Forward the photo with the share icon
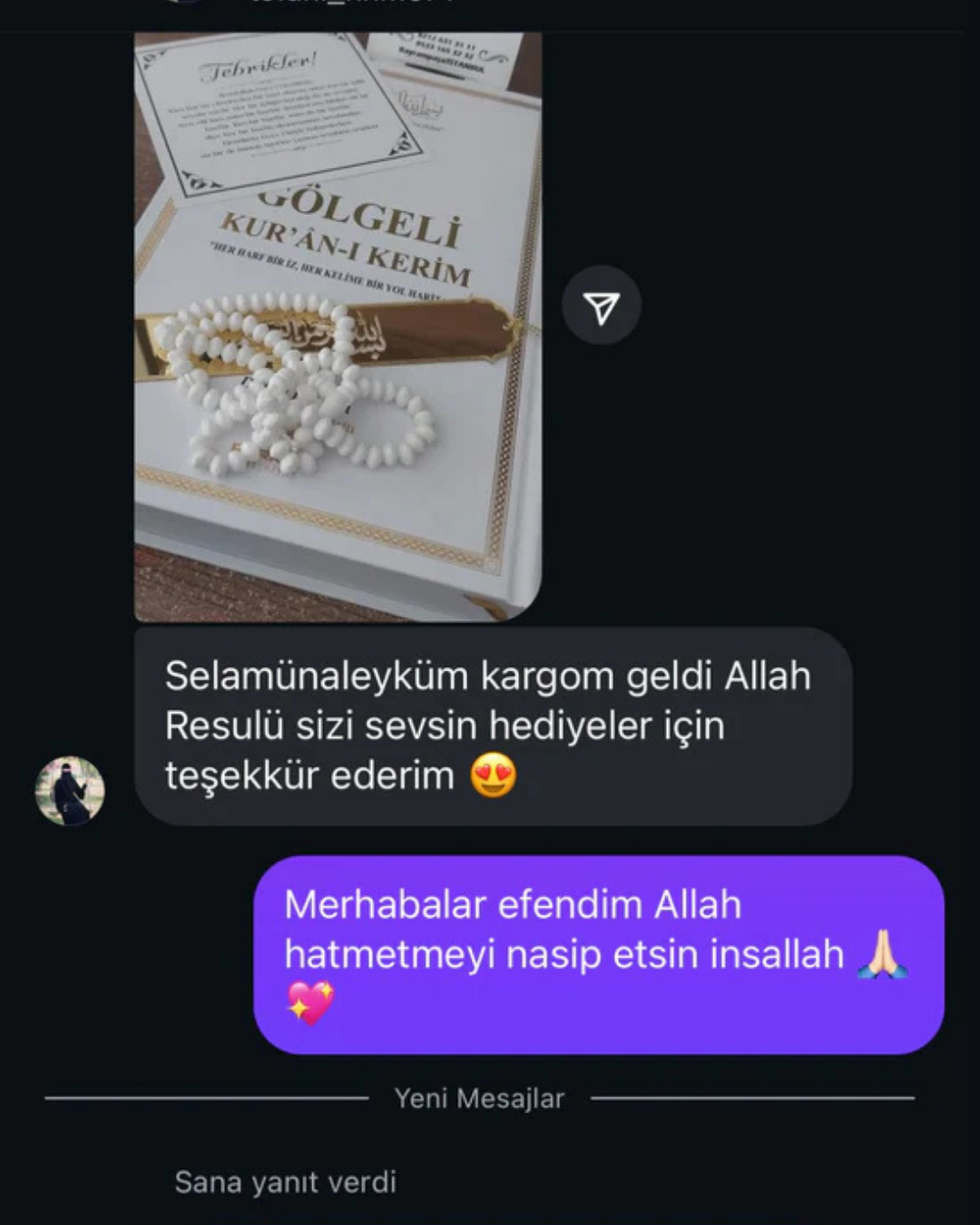The height and width of the screenshot is (1225, 980). pos(602,307)
